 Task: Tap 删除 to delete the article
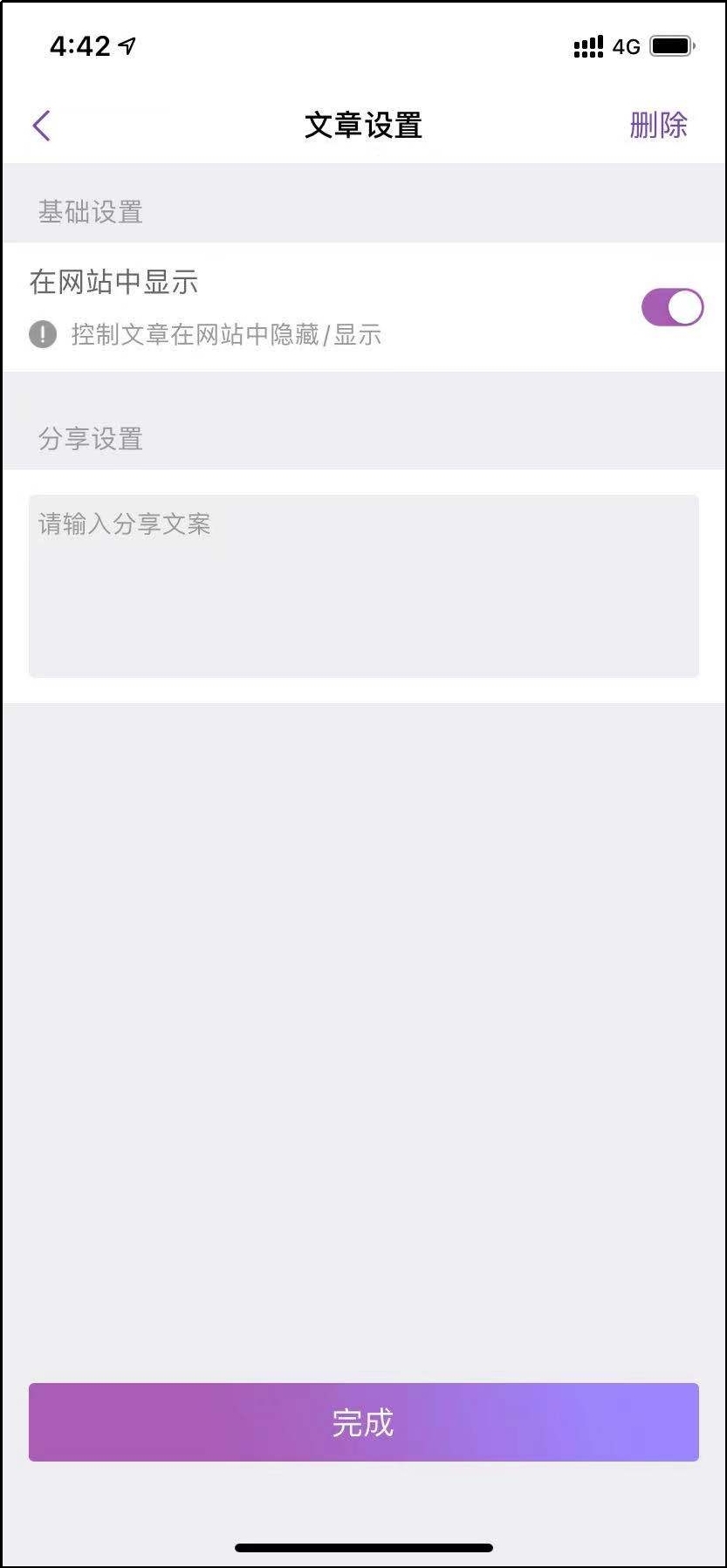coord(658,126)
